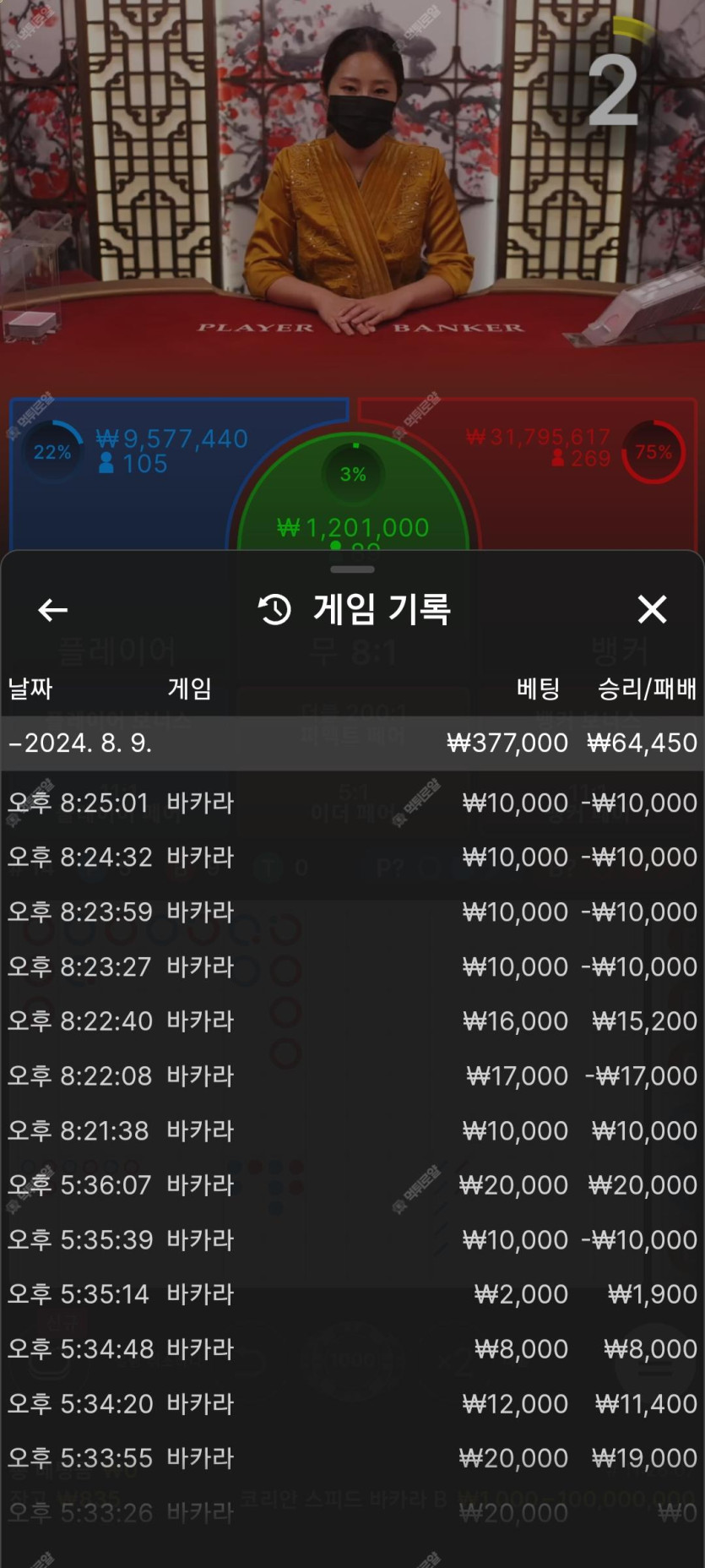Select the 5:33:55 baccarat history entry
Screen dimensions: 705x1568
tap(352, 1458)
